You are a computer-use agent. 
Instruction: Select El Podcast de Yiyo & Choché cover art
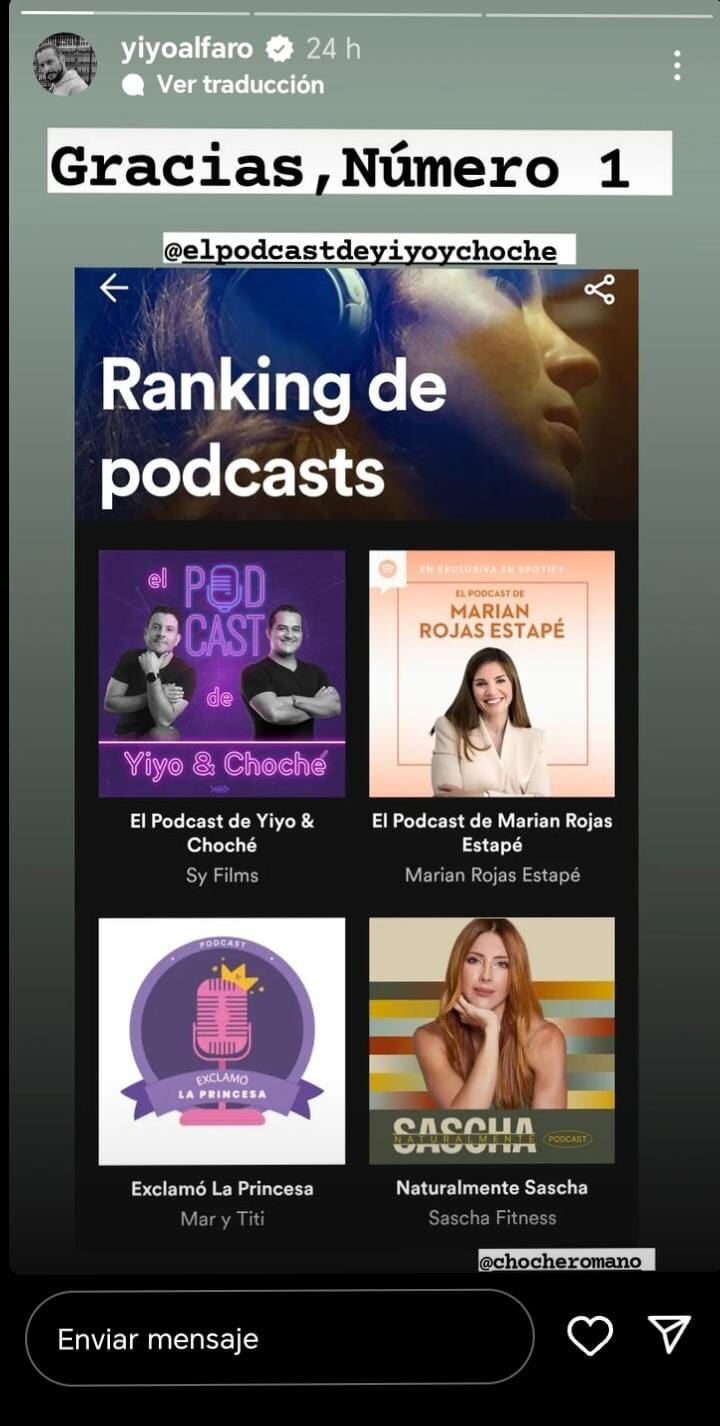pos(222,673)
